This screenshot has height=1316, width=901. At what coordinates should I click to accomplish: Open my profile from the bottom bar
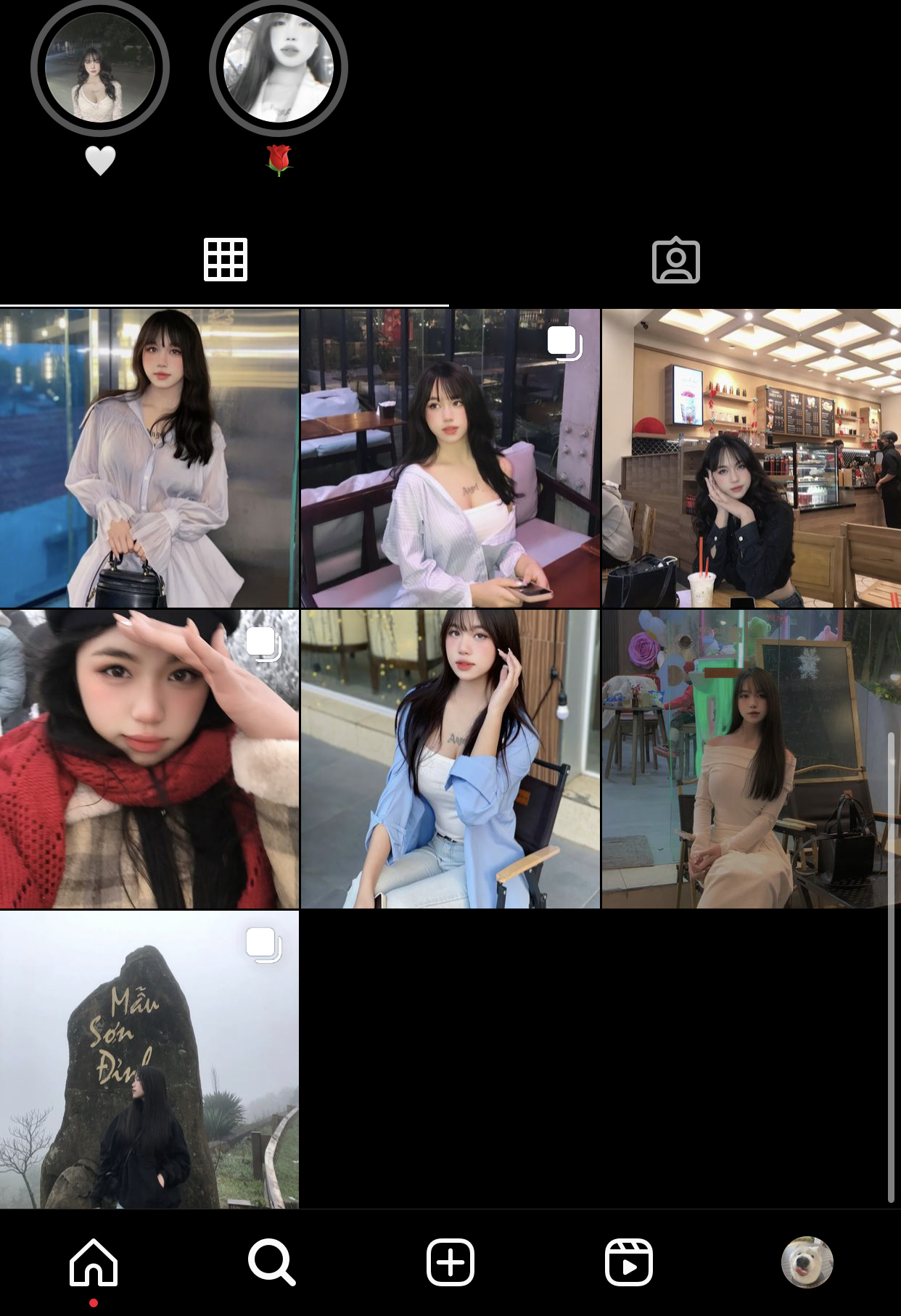(x=807, y=1262)
